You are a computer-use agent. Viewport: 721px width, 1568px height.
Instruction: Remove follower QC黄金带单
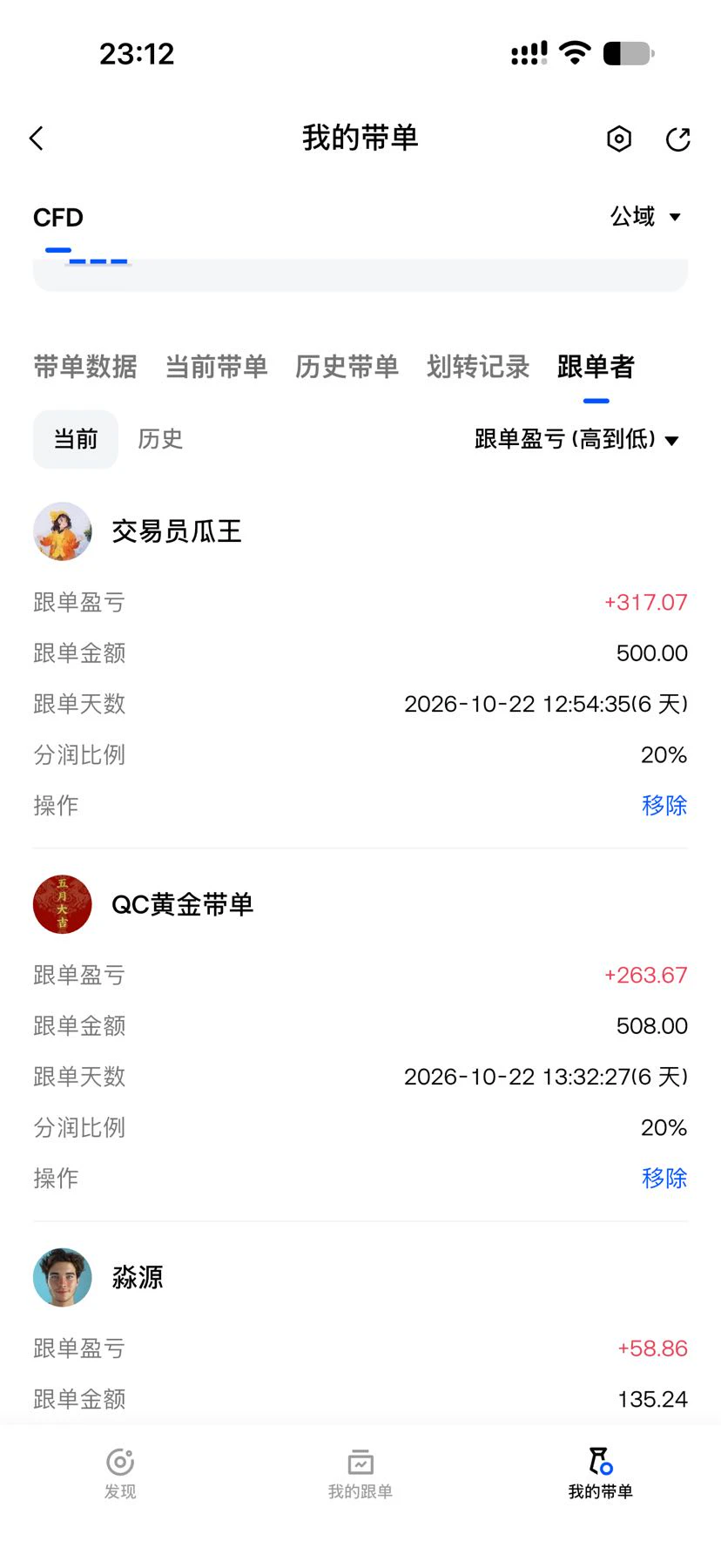pyautogui.click(x=664, y=1178)
